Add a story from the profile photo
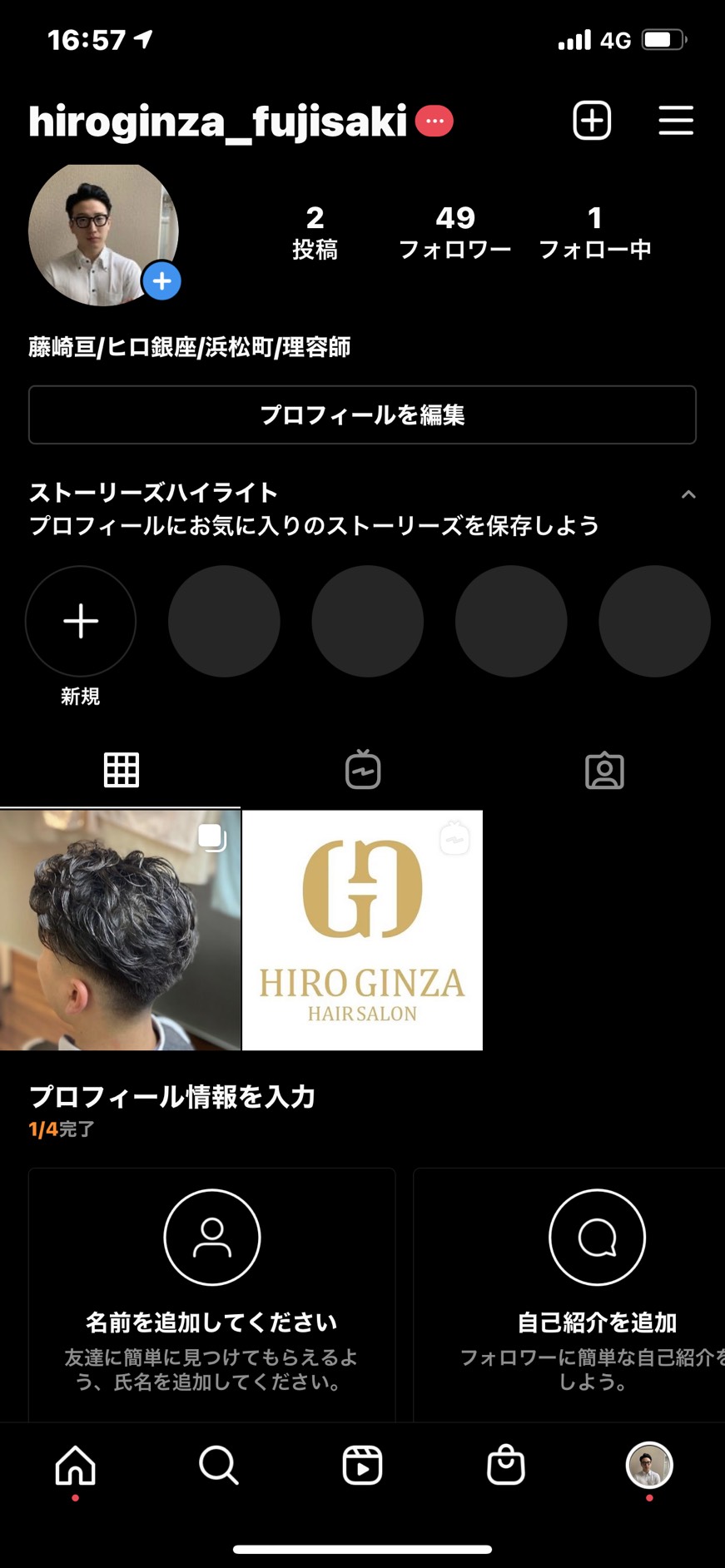725x1568 pixels. 161,281
